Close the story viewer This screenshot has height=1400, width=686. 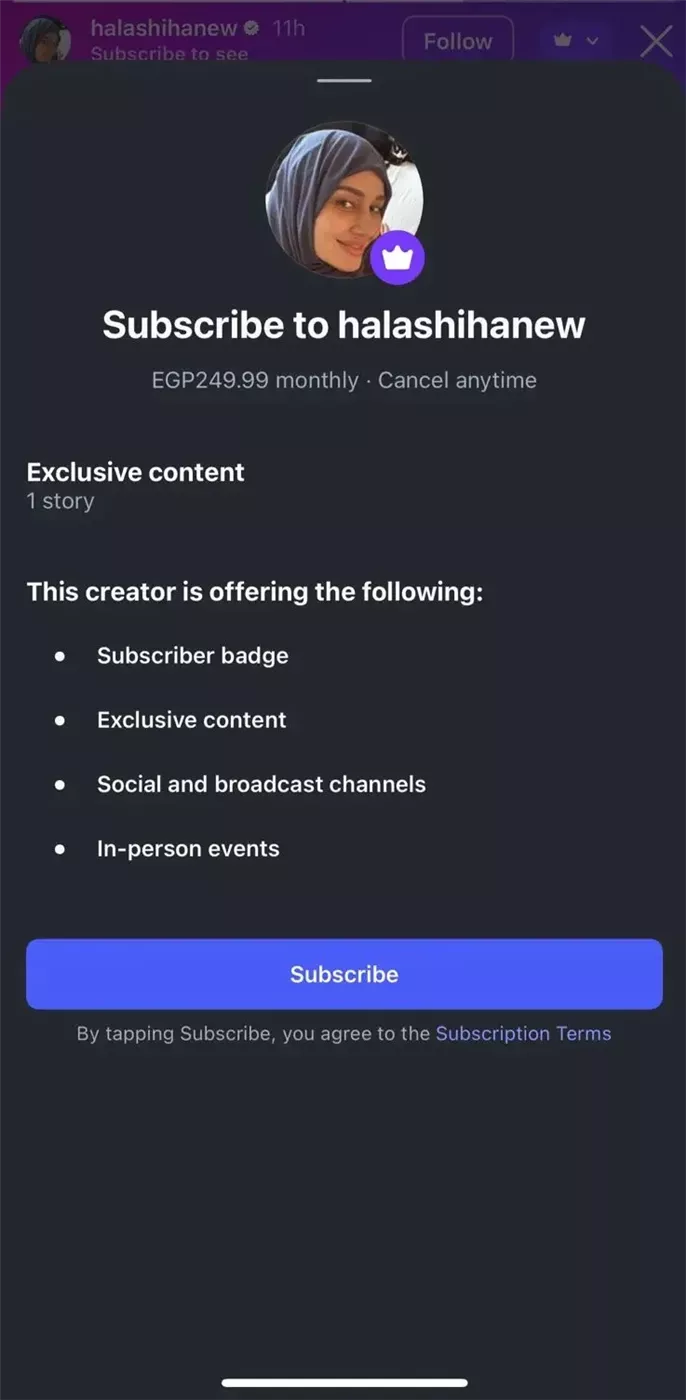(656, 41)
